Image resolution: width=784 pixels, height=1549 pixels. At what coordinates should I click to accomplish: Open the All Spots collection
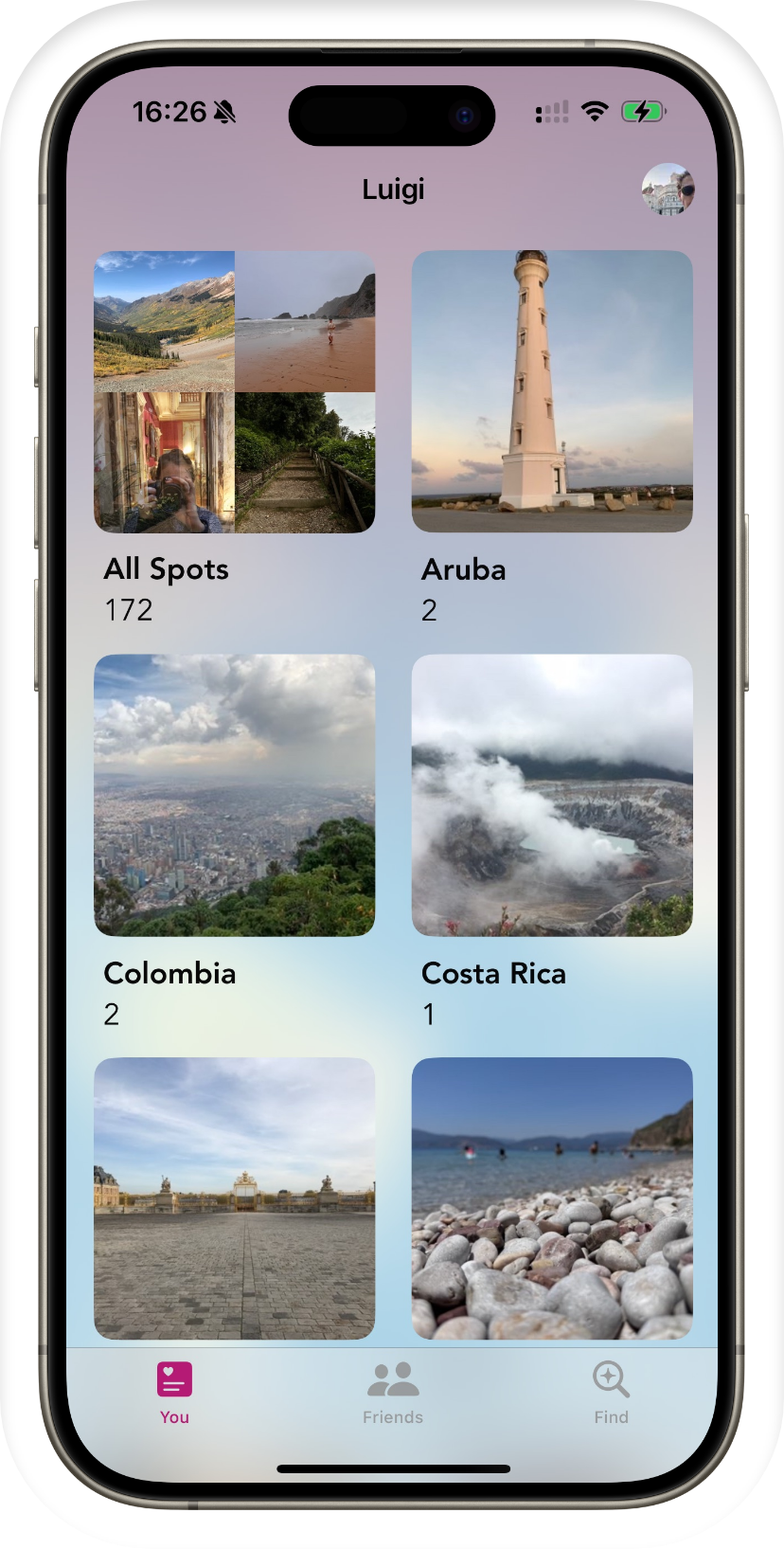coord(235,392)
